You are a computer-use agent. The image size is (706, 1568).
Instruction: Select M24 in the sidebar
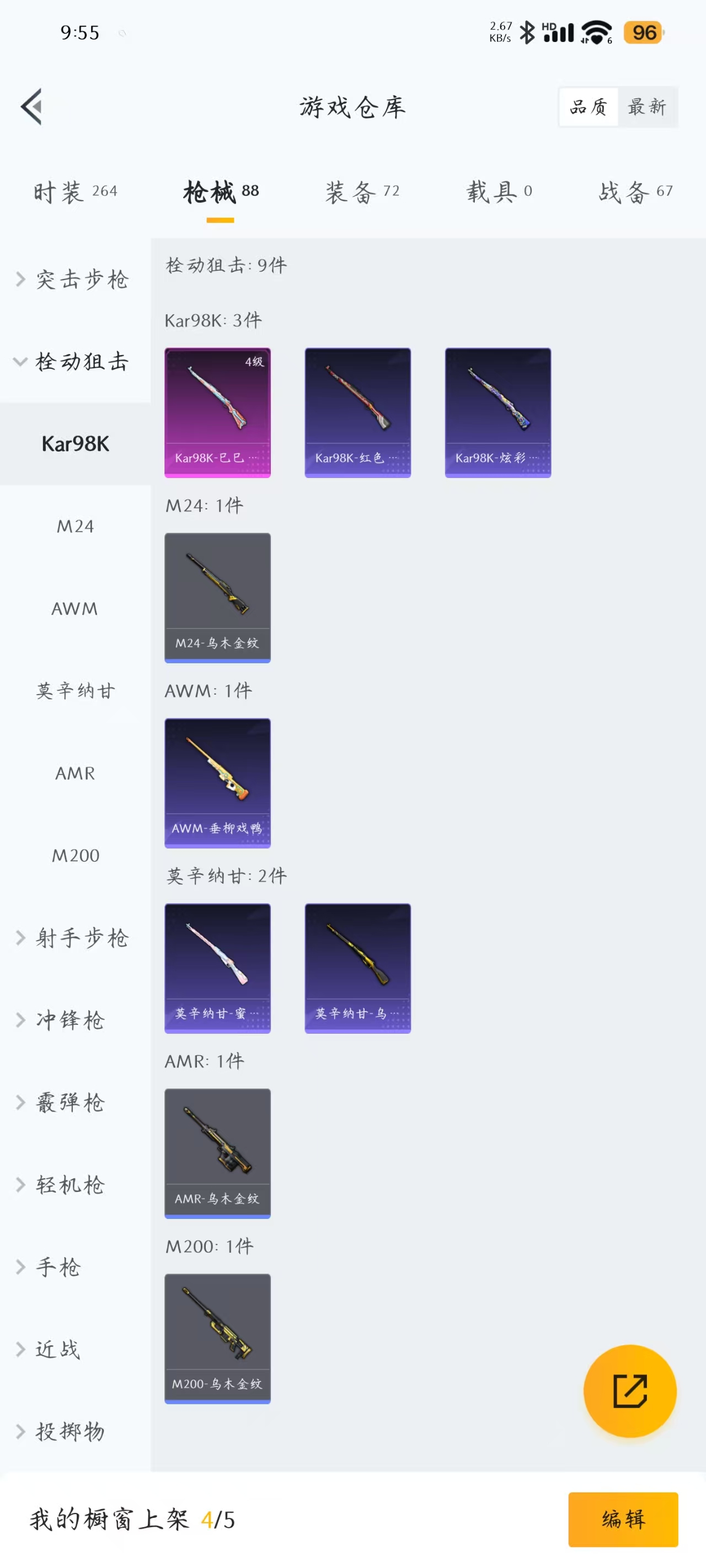[75, 526]
